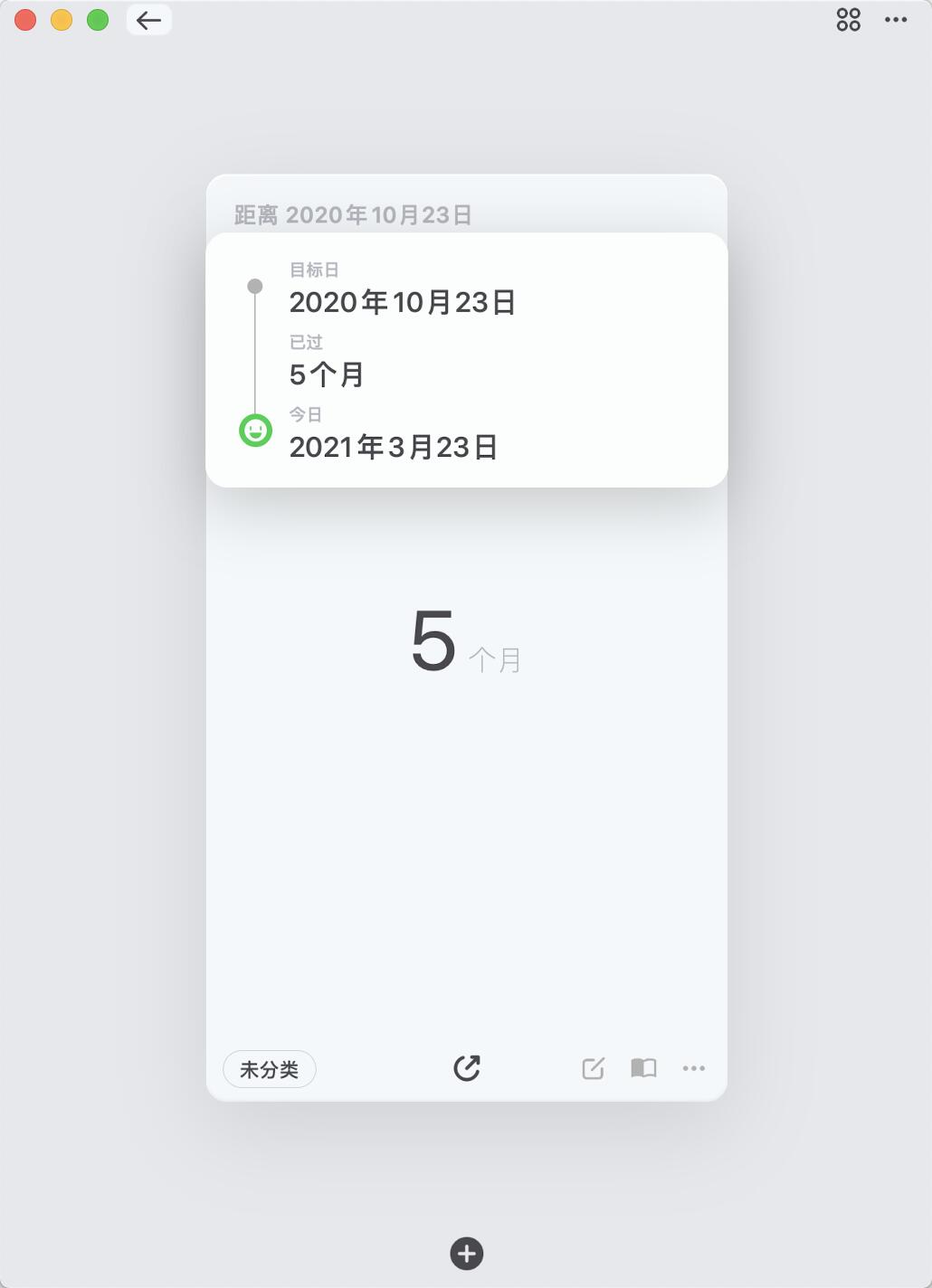This screenshot has width=932, height=1288.
Task: Open the window's top overflow menu
Action: pos(896,20)
